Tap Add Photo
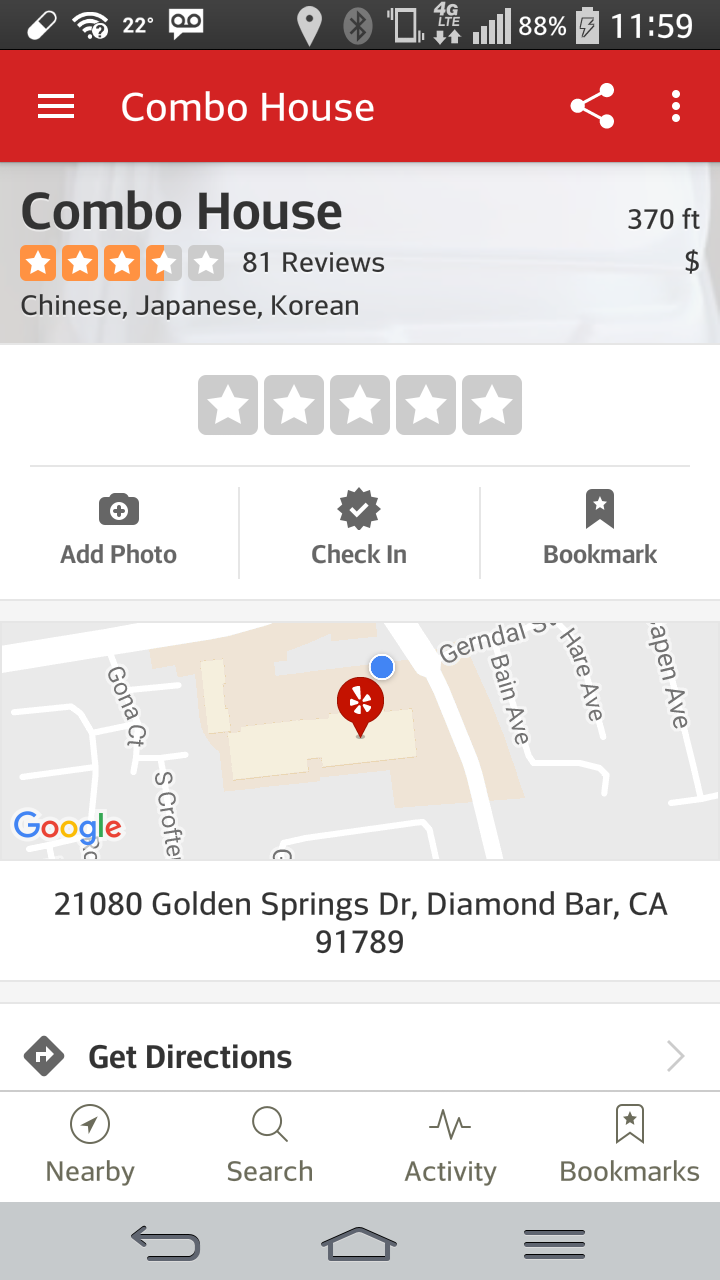The width and height of the screenshot is (720, 1280). click(119, 532)
